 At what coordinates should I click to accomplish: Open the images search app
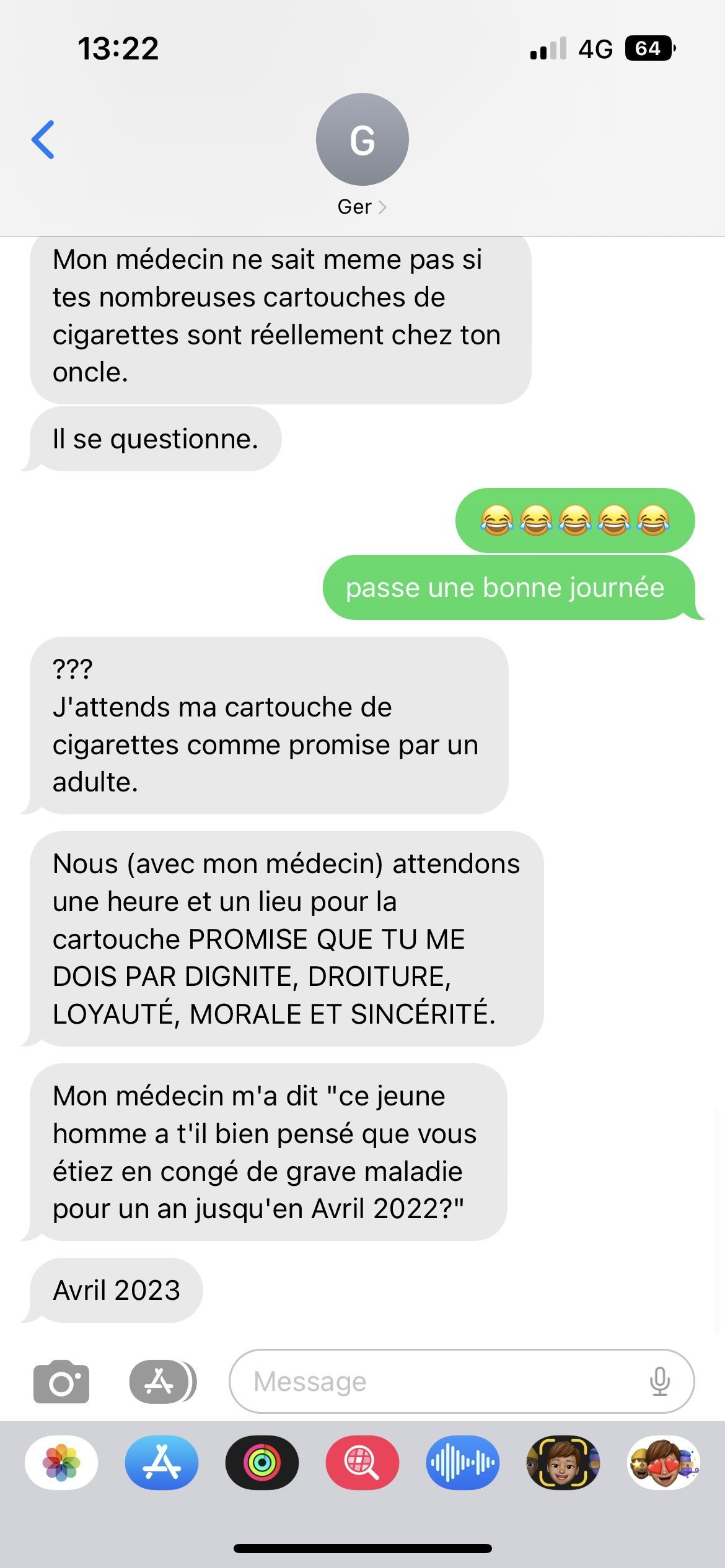(362, 1463)
